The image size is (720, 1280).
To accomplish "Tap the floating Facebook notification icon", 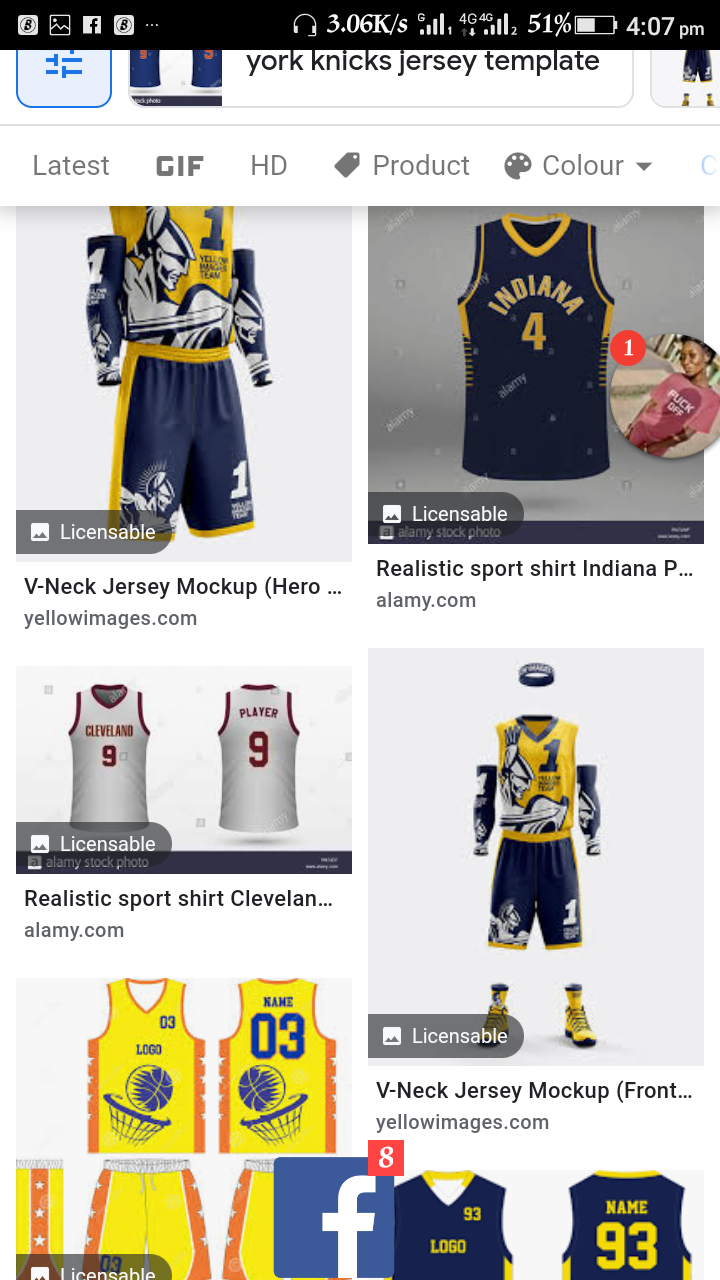I will click(x=335, y=1218).
